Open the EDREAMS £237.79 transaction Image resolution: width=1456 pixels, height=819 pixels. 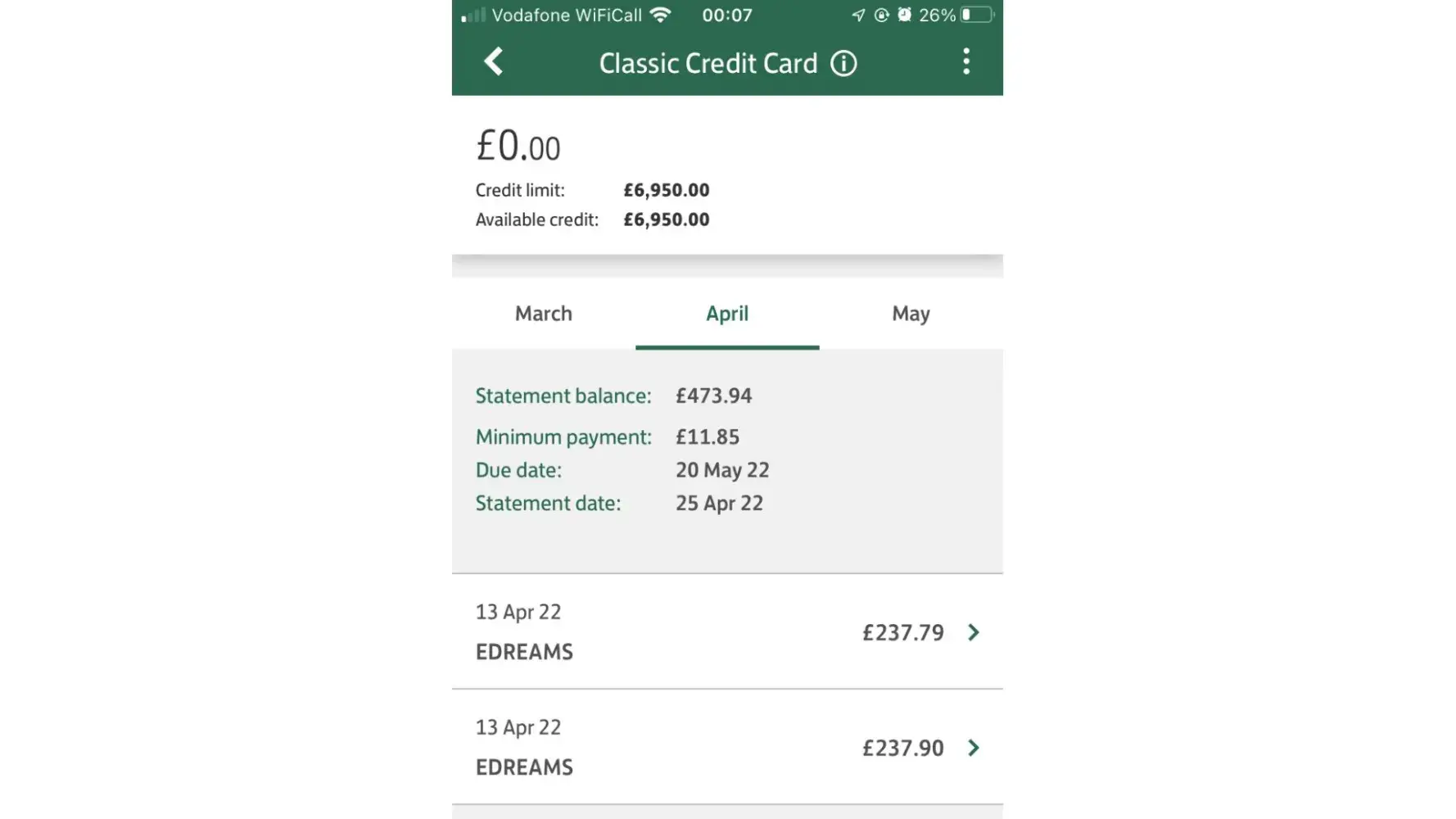[727, 631]
